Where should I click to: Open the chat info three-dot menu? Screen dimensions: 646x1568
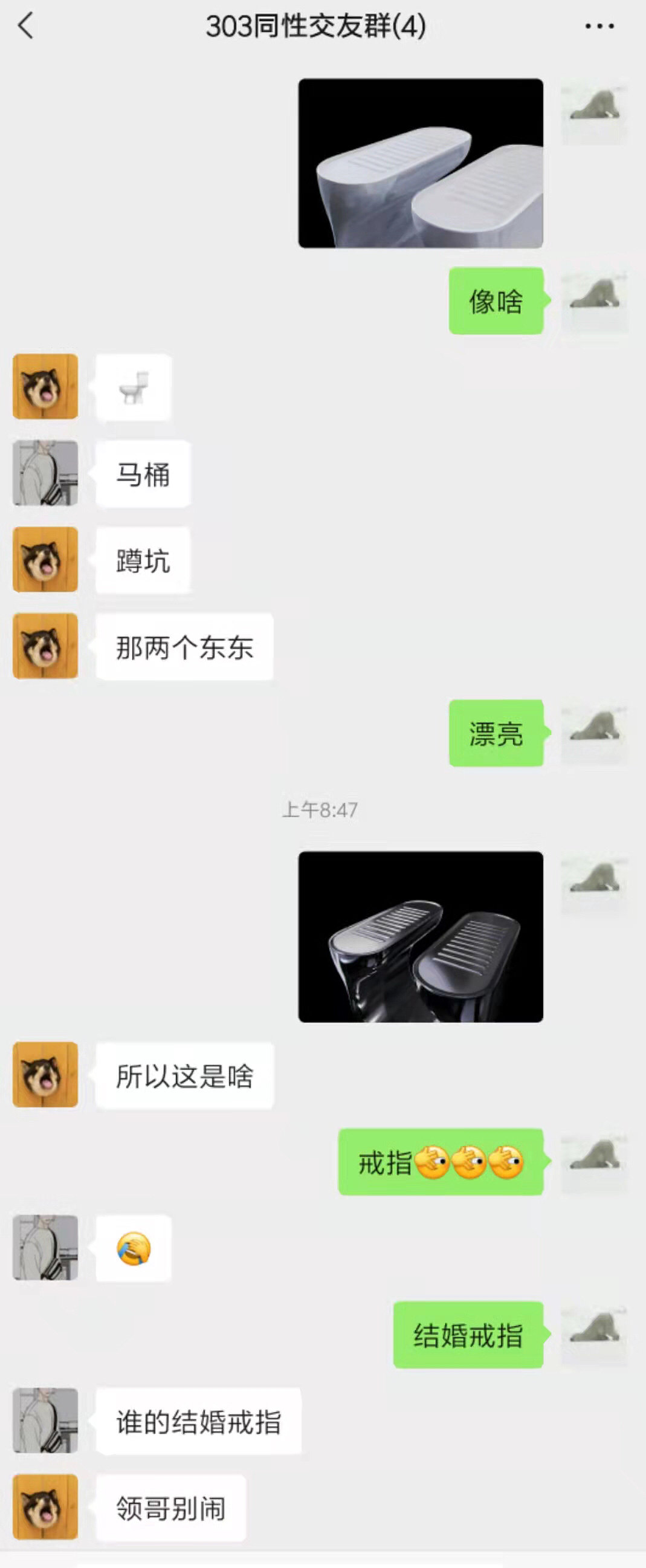[x=599, y=26]
